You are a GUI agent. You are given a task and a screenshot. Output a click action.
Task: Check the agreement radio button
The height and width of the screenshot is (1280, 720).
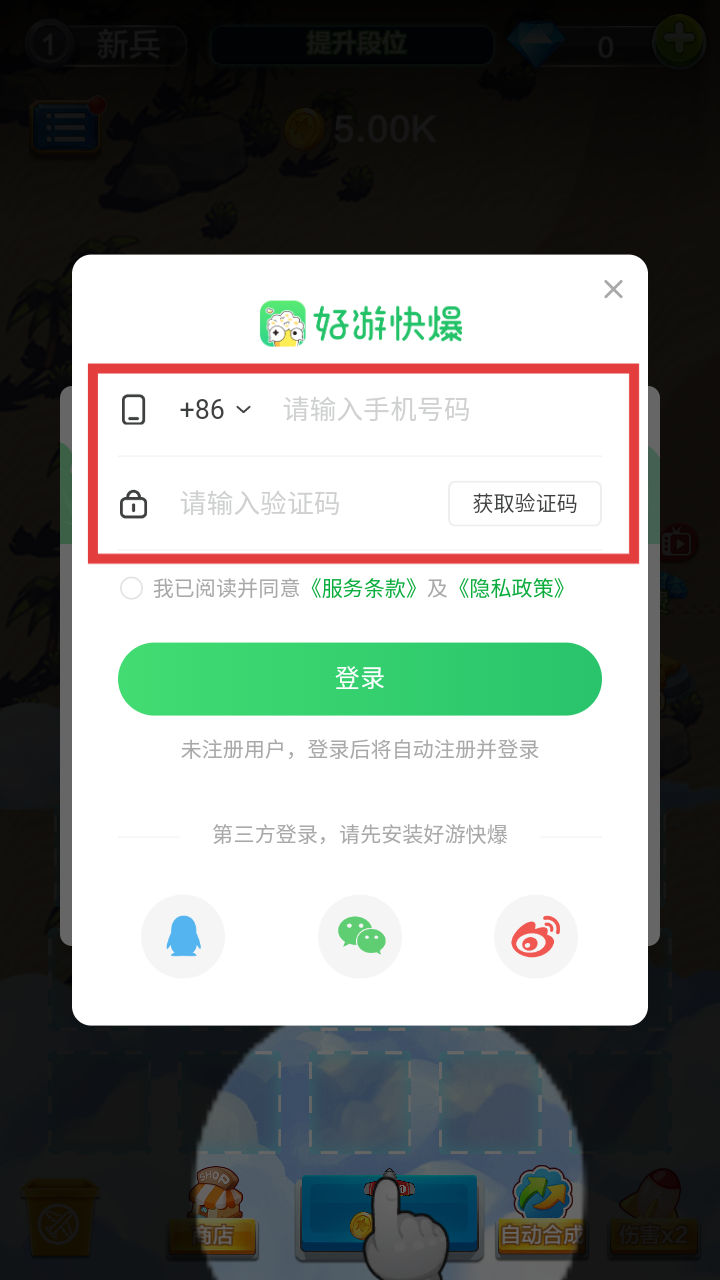point(131,588)
